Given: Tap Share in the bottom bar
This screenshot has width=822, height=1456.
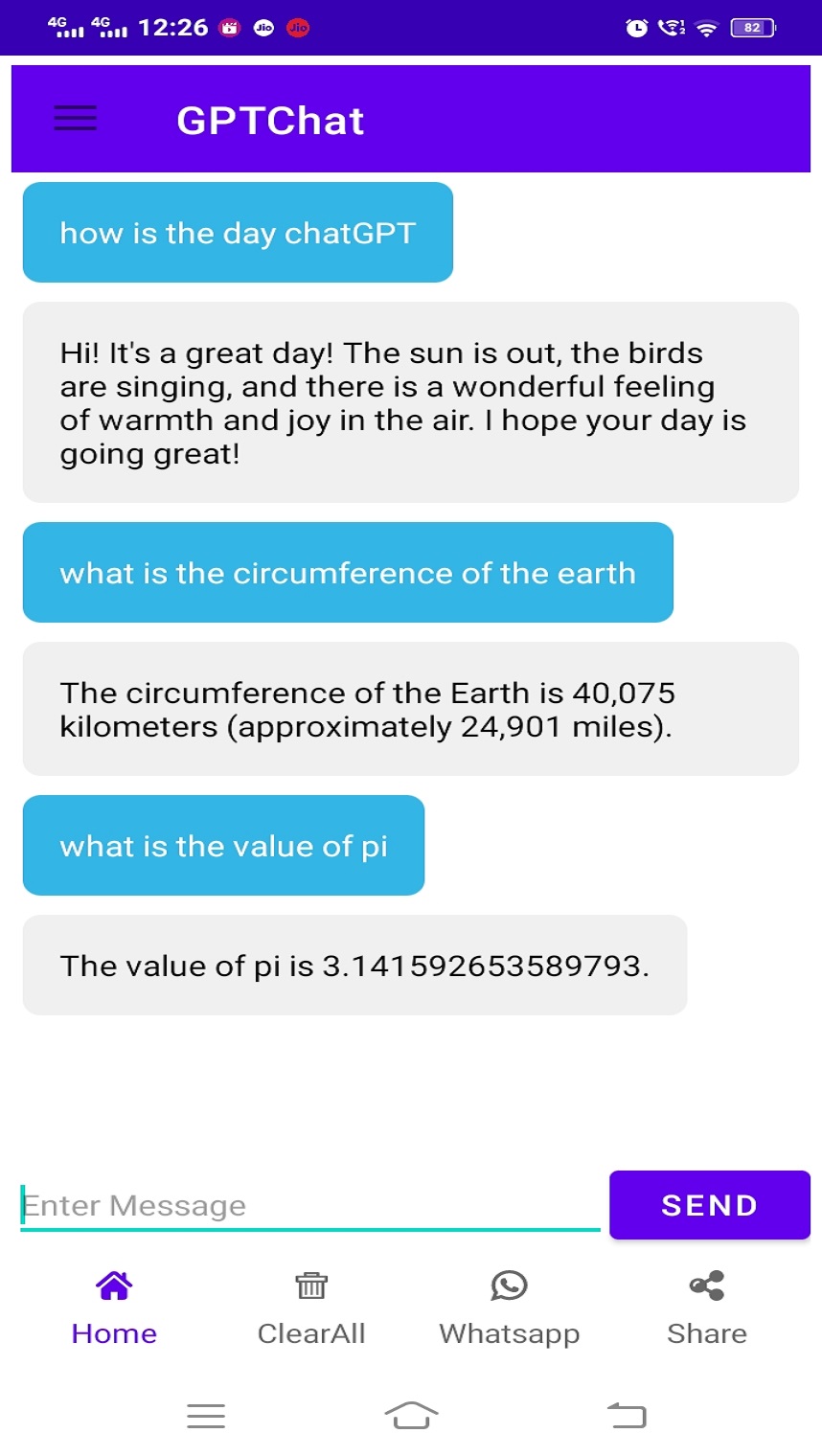Looking at the screenshot, I should tap(707, 1308).
